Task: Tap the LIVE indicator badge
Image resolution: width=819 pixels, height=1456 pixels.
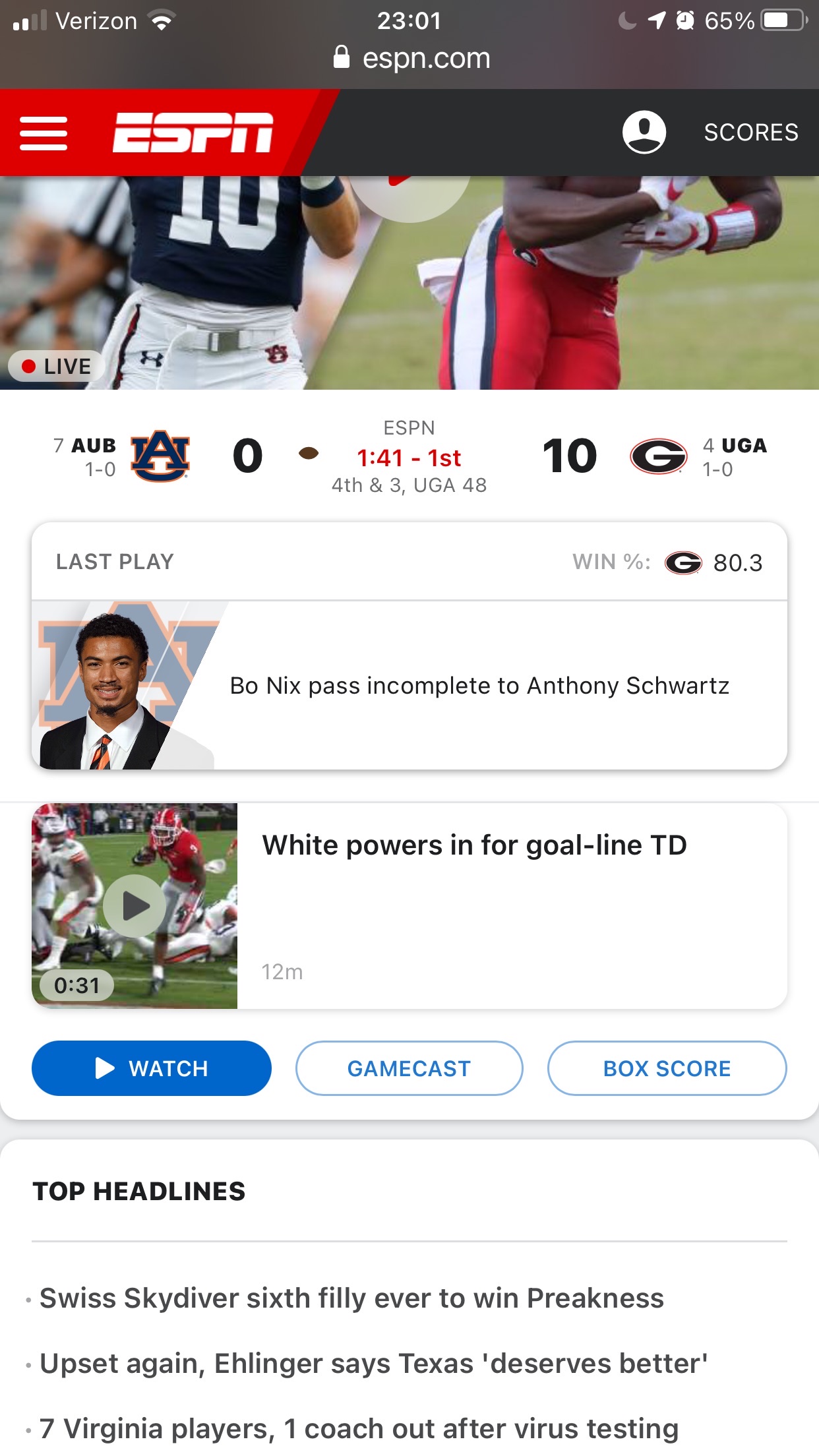Action: coord(57,367)
